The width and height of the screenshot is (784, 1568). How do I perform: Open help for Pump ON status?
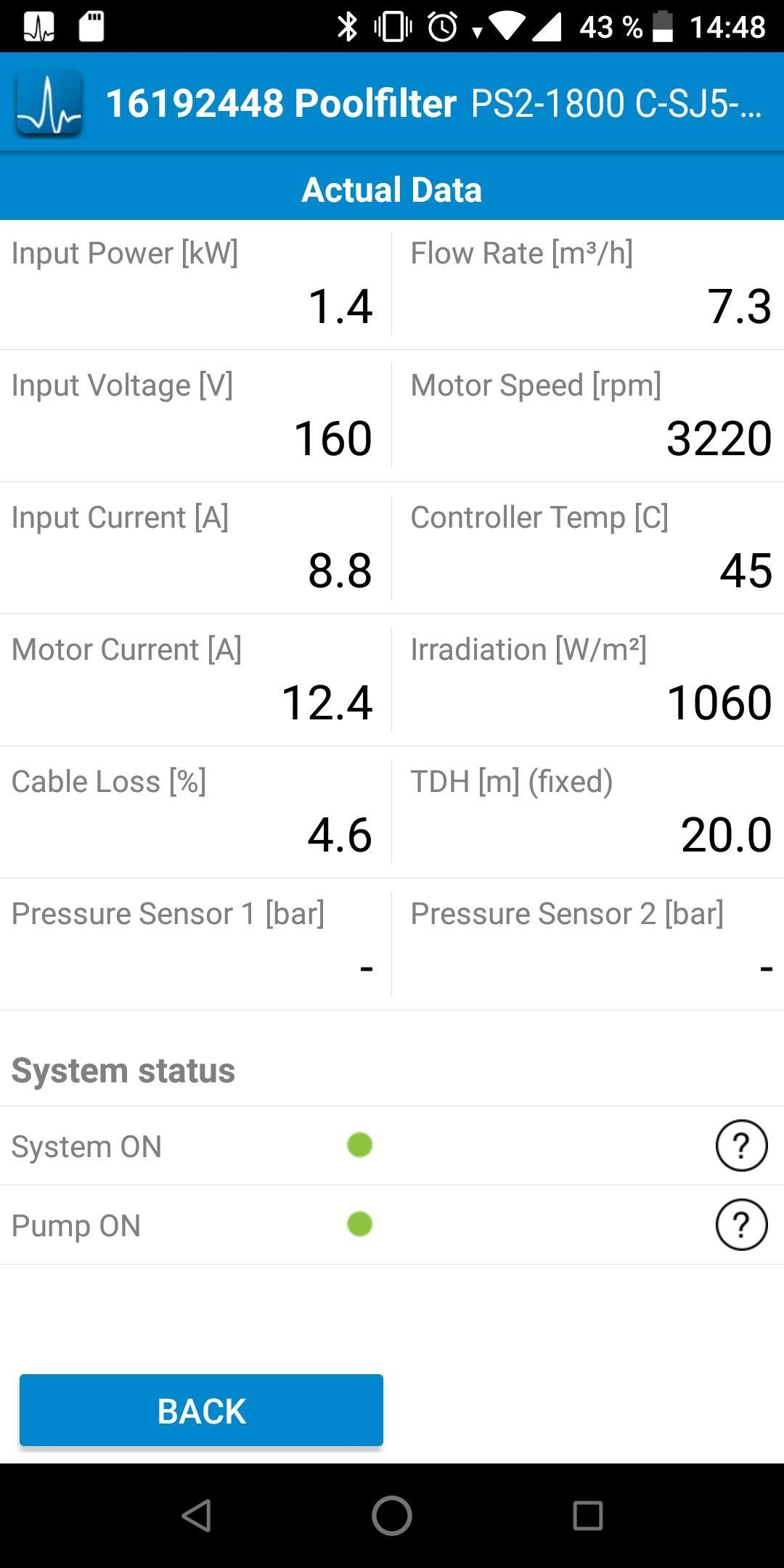click(x=741, y=1225)
